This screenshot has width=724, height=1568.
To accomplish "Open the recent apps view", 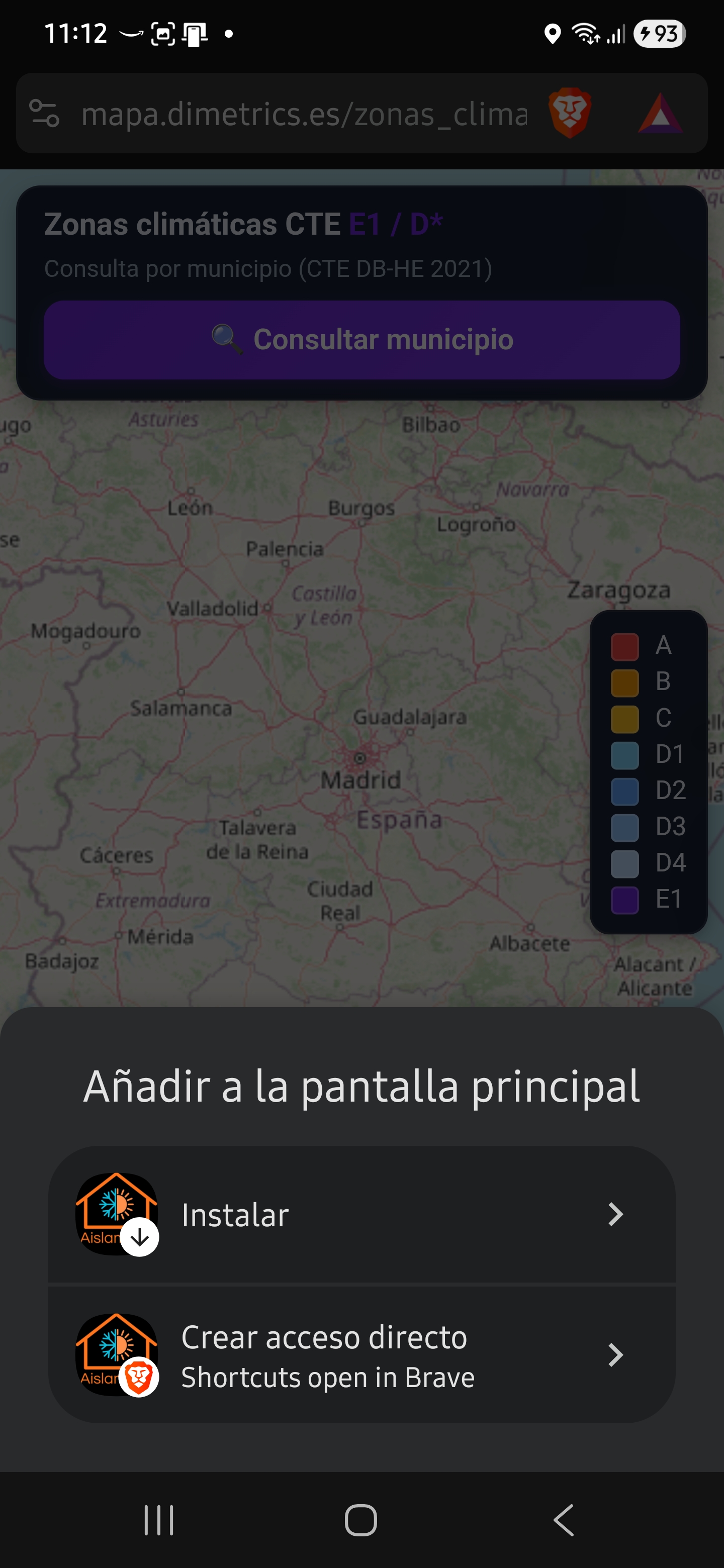I will point(159,1521).
